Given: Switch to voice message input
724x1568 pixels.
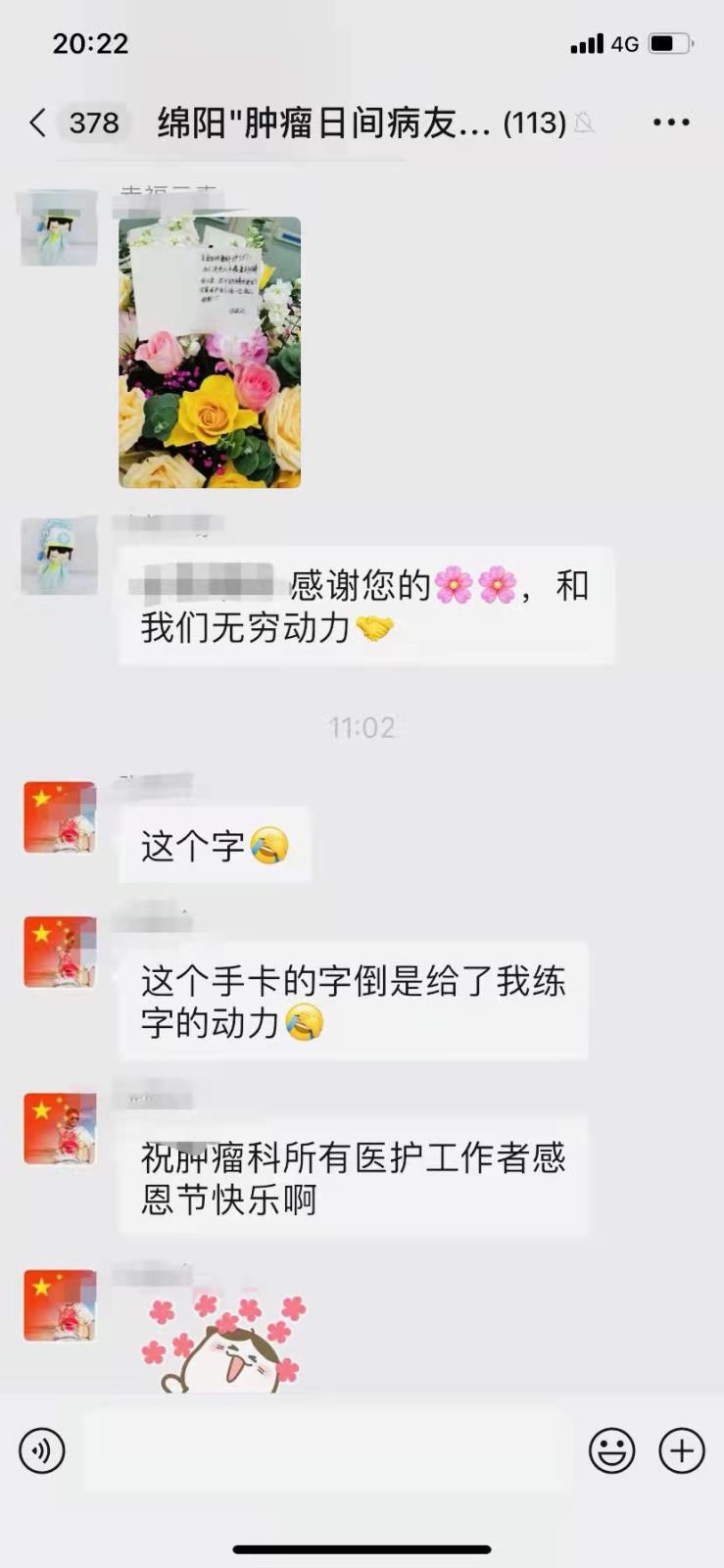Looking at the screenshot, I should tap(42, 1450).
